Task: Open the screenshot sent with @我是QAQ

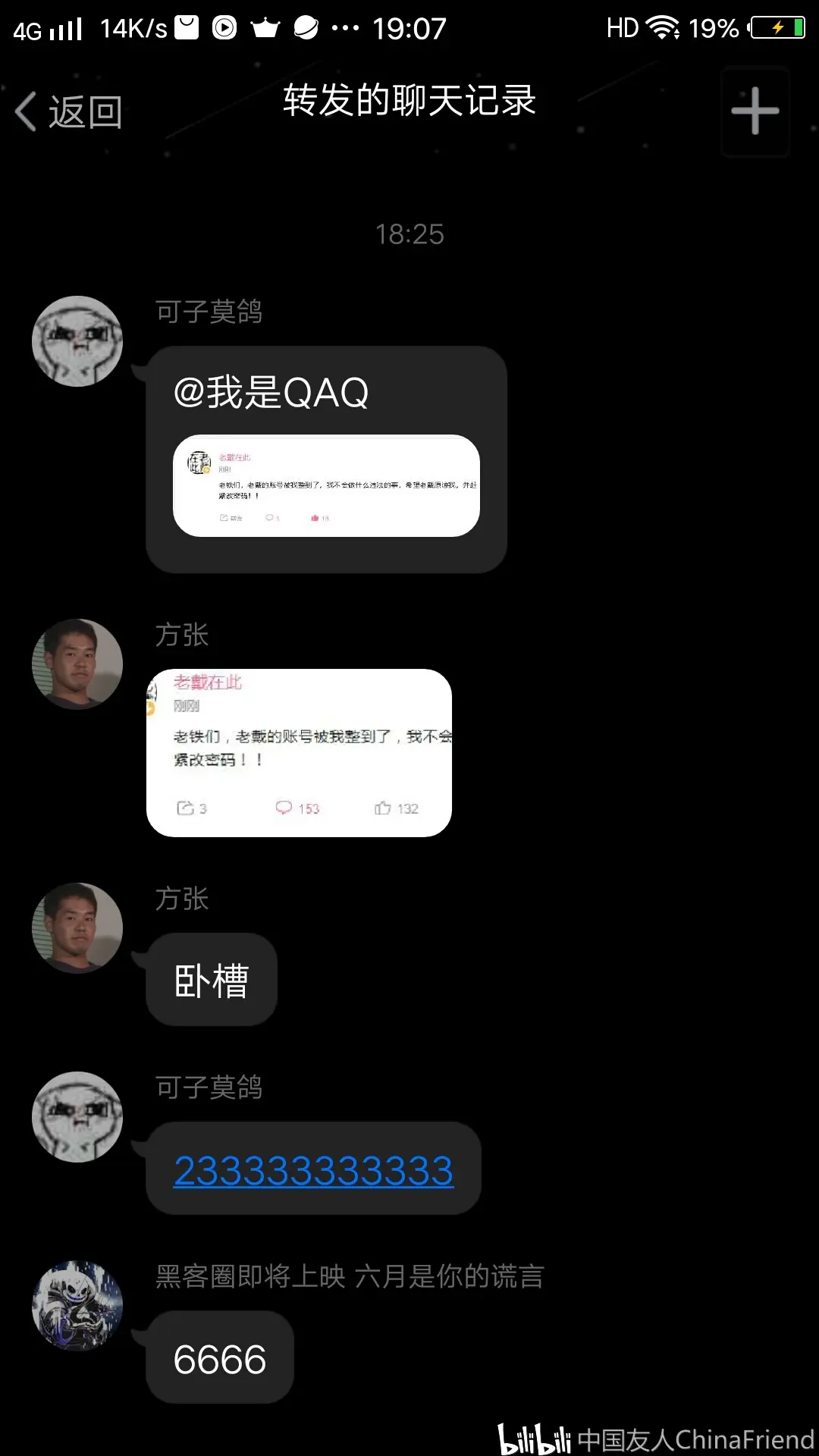Action: (326, 485)
